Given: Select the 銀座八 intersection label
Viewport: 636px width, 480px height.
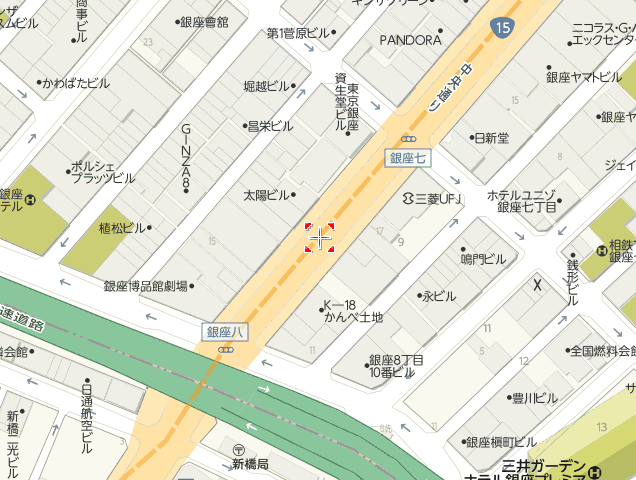Looking at the screenshot, I should [225, 332].
